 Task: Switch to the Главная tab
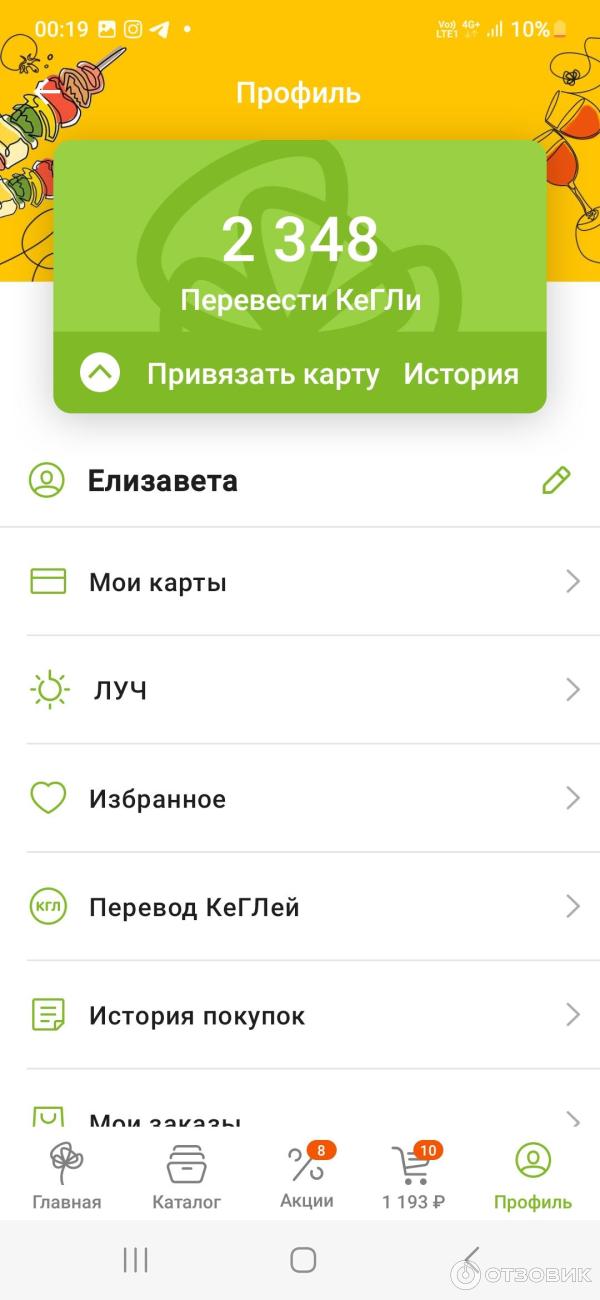[x=67, y=1176]
